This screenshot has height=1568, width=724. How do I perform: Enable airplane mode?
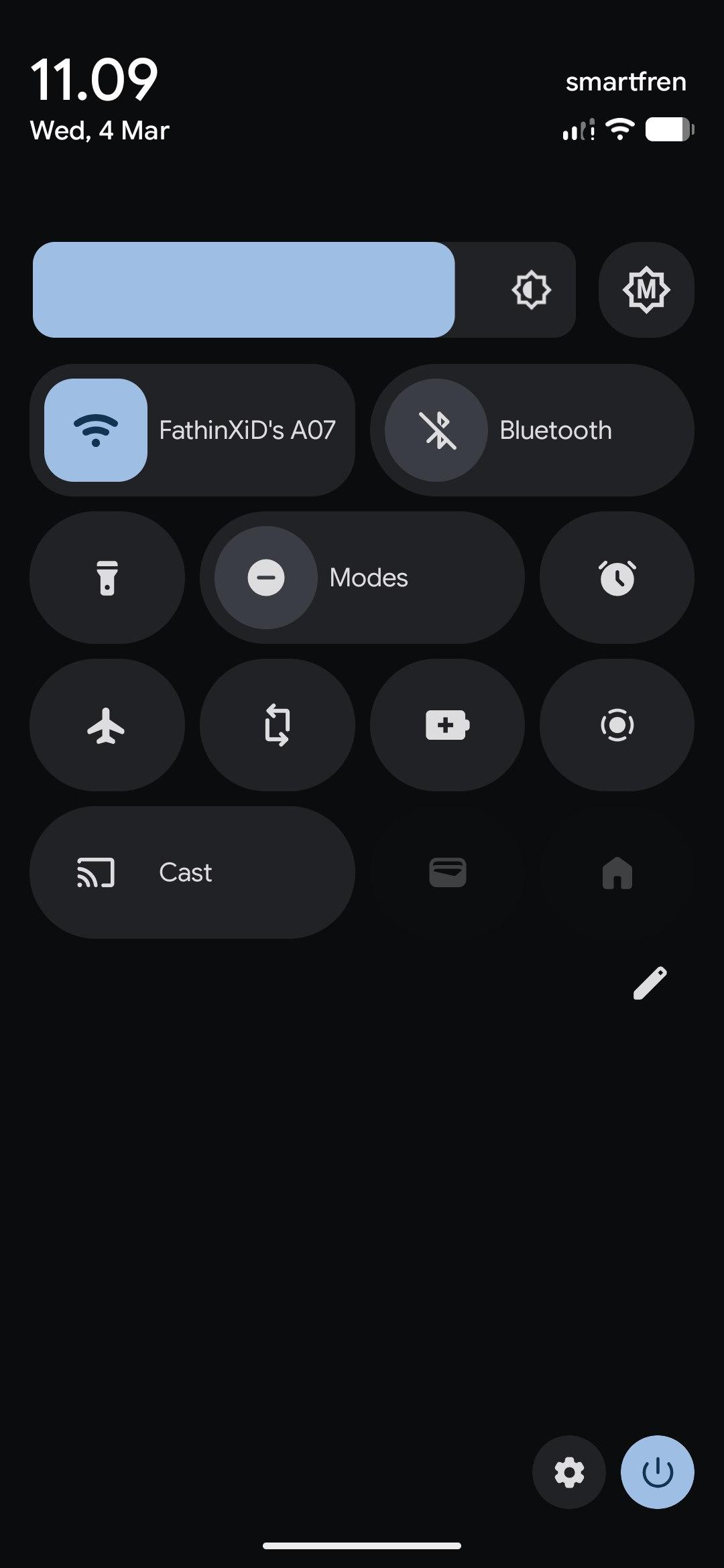coord(107,725)
